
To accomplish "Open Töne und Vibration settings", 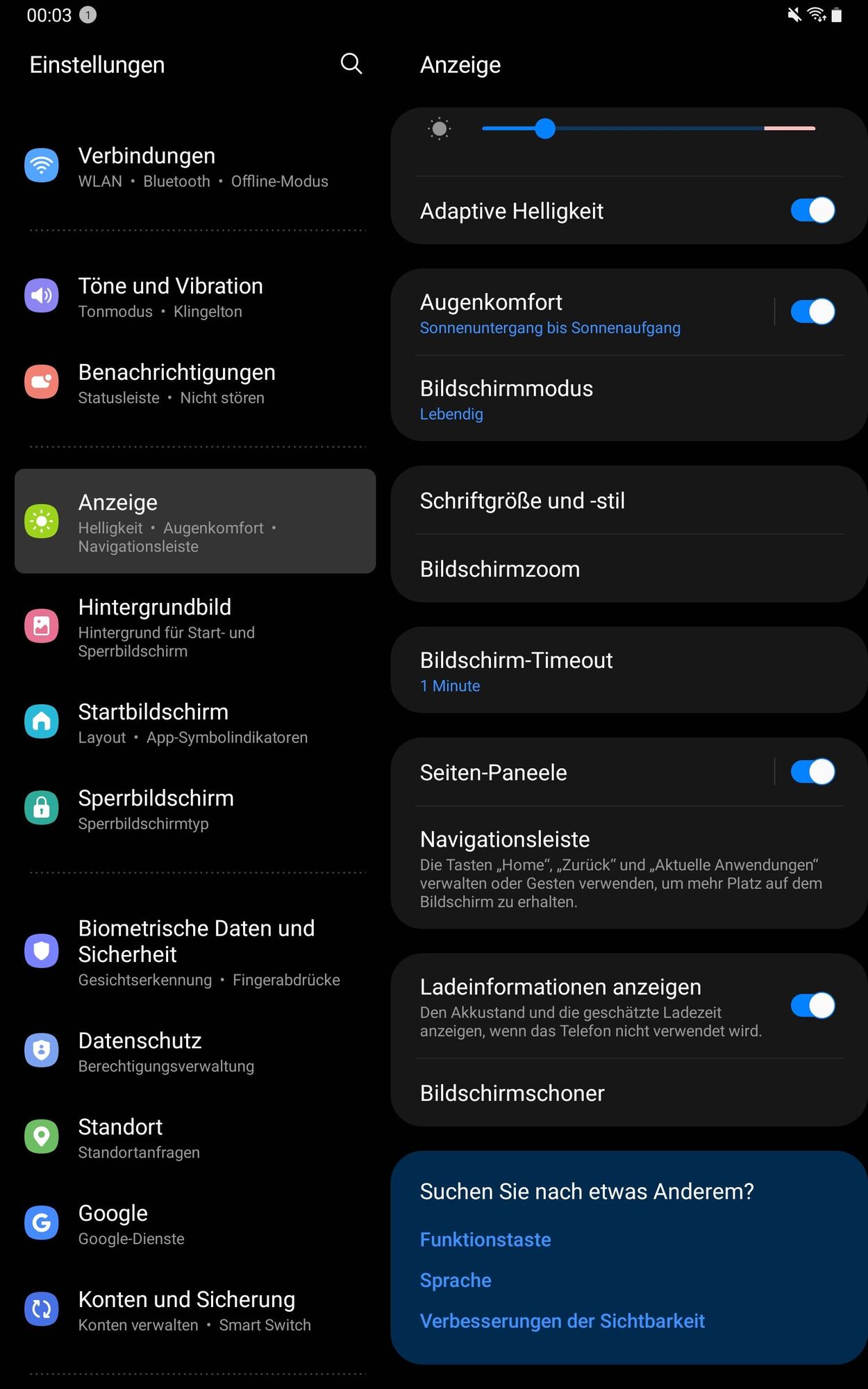I will tap(194, 298).
